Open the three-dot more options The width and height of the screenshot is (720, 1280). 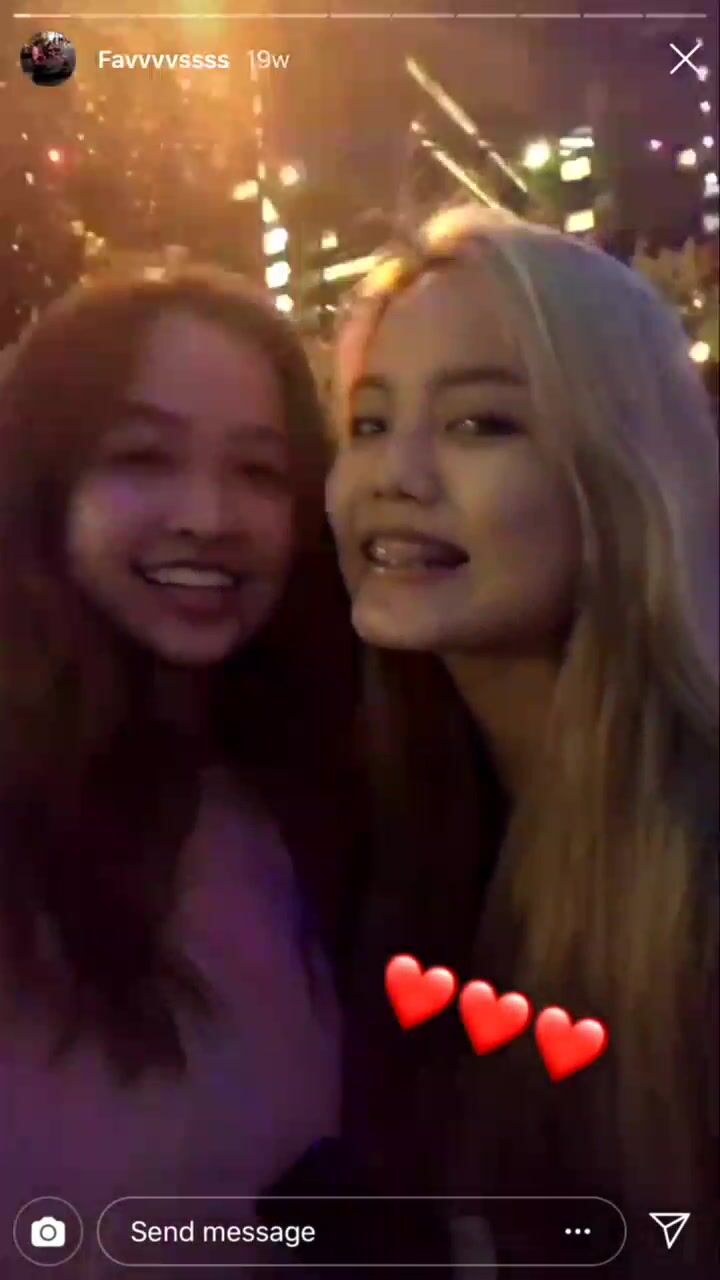[x=578, y=1232]
